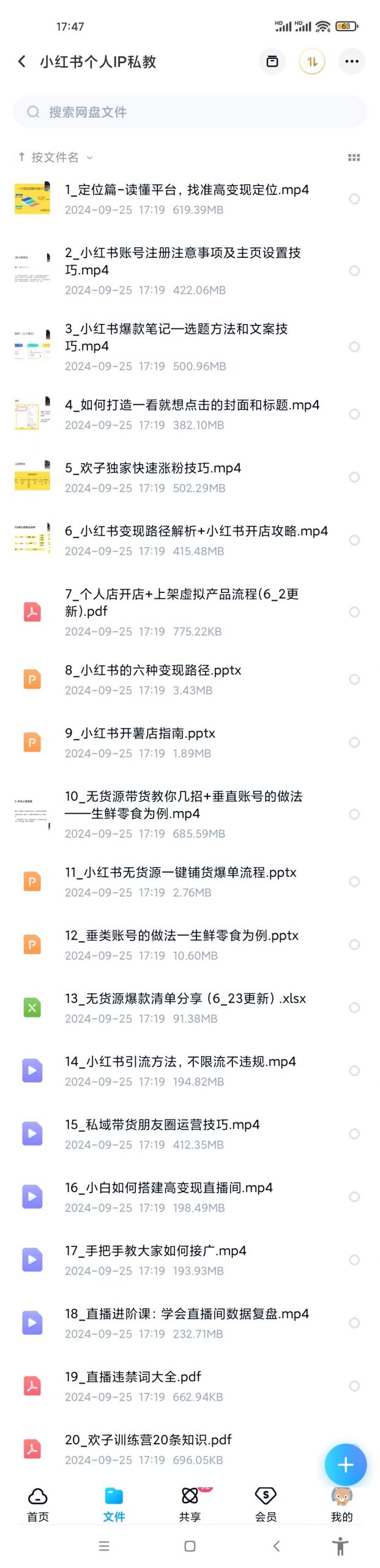Tap the 搜索网盘文件 search box

coord(190,112)
